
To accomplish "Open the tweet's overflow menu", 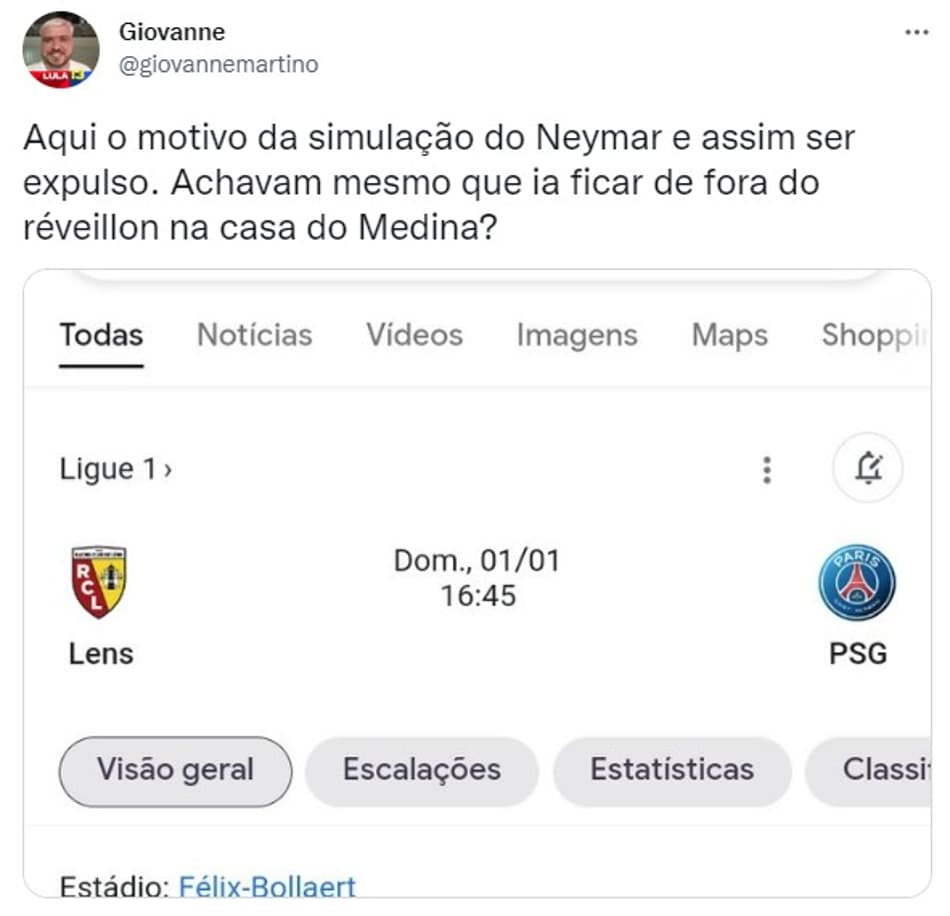I will 916,32.
